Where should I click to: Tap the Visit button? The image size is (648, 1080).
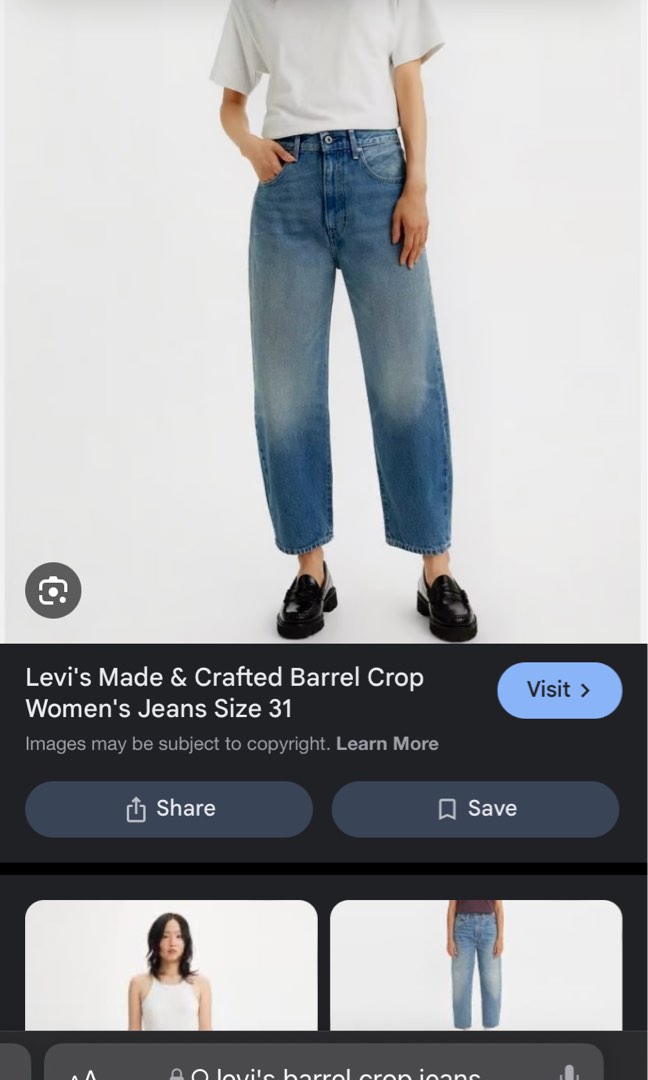point(559,690)
